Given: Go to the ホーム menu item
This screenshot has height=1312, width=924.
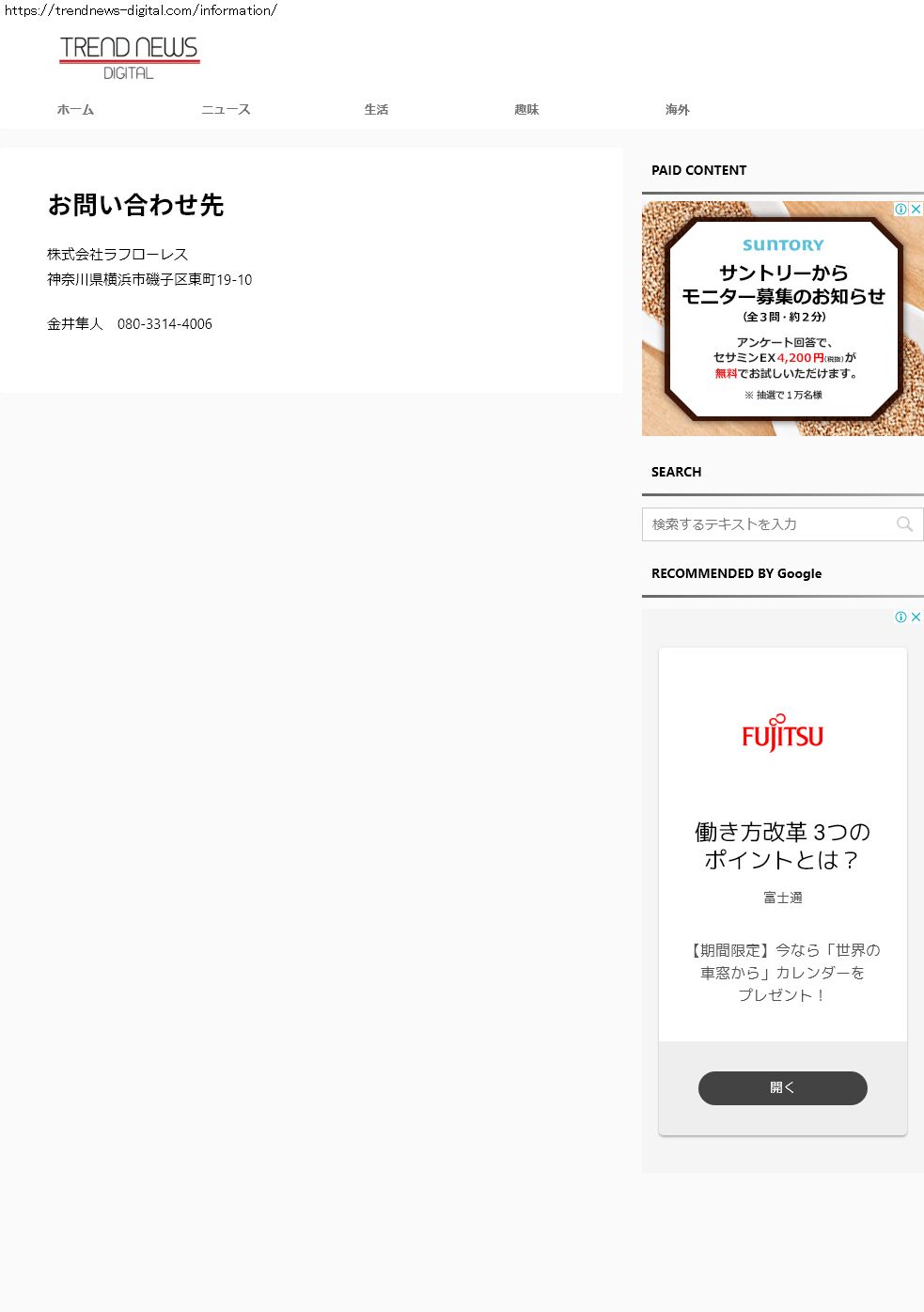Looking at the screenshot, I should (75, 110).
